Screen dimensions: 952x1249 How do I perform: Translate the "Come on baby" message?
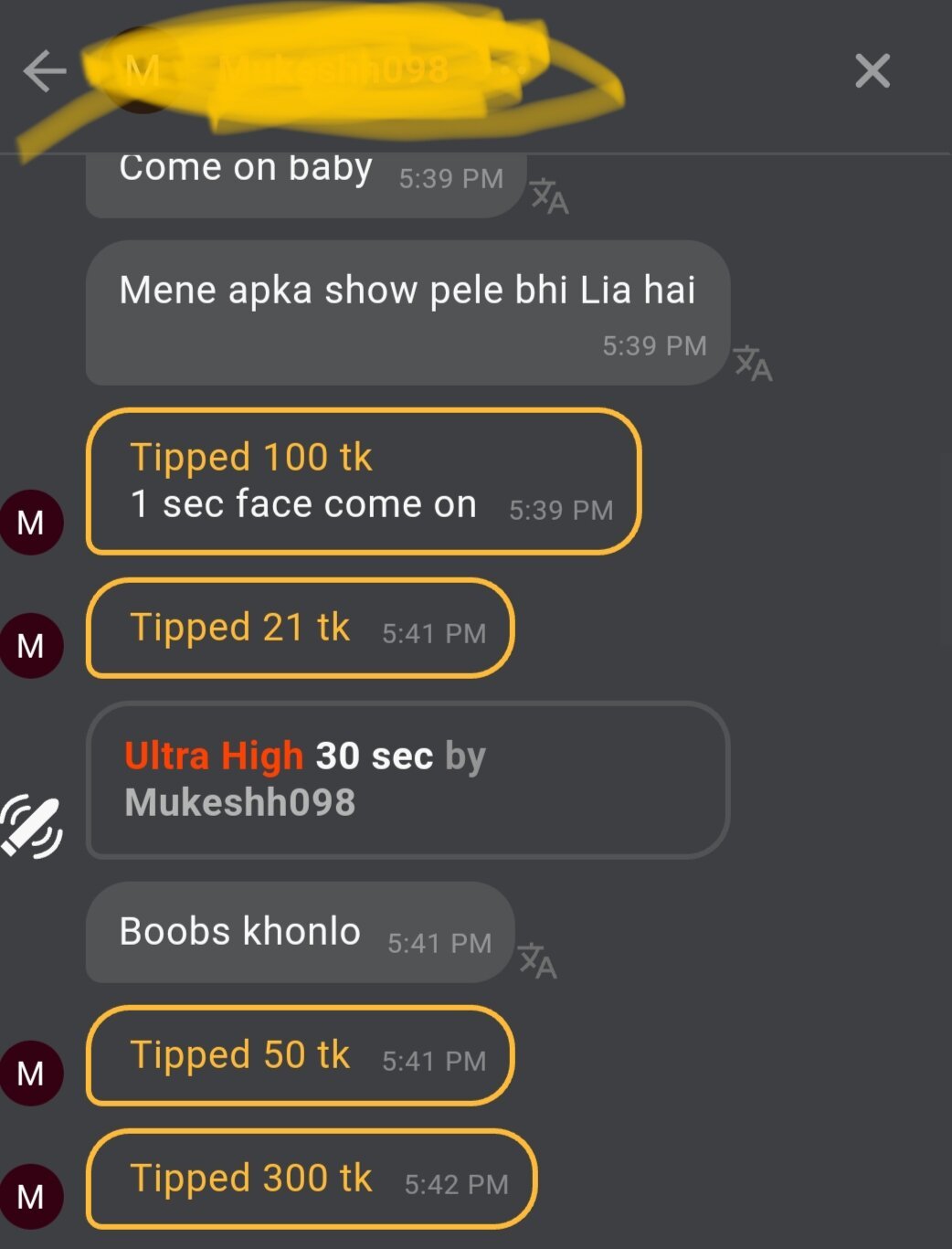pos(549,196)
